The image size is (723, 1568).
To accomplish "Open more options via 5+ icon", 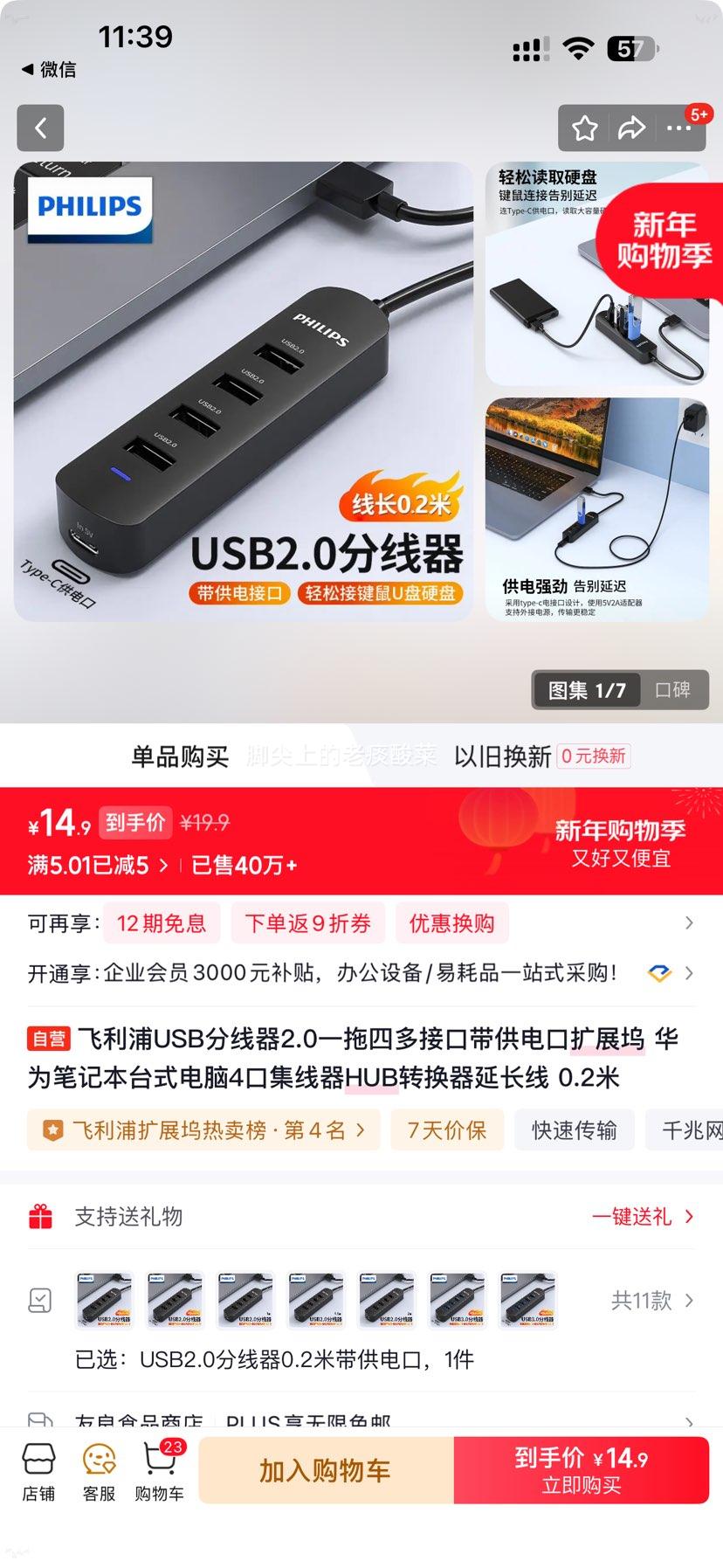I will (x=678, y=128).
